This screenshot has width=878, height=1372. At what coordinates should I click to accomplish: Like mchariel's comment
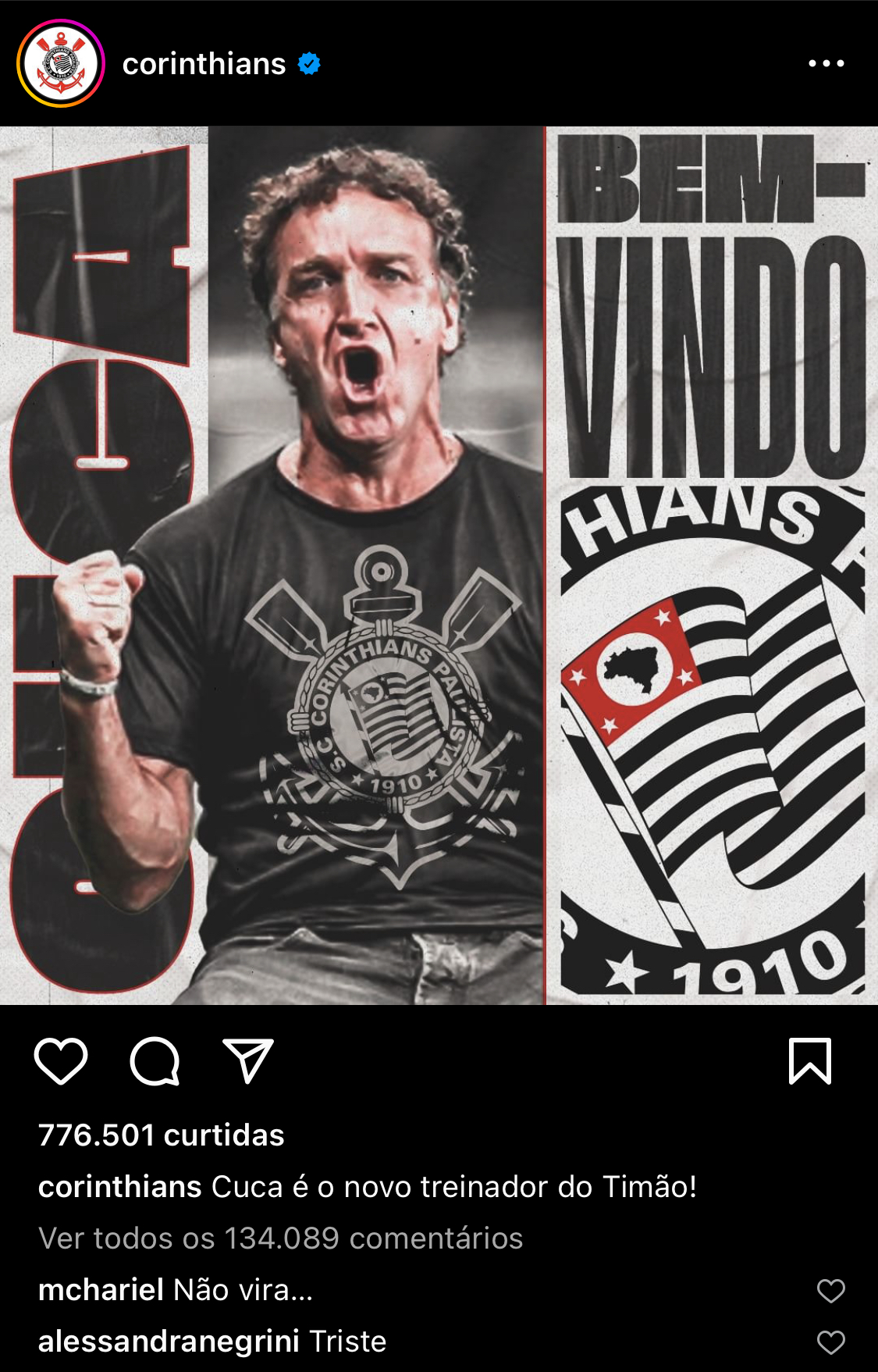click(830, 1291)
